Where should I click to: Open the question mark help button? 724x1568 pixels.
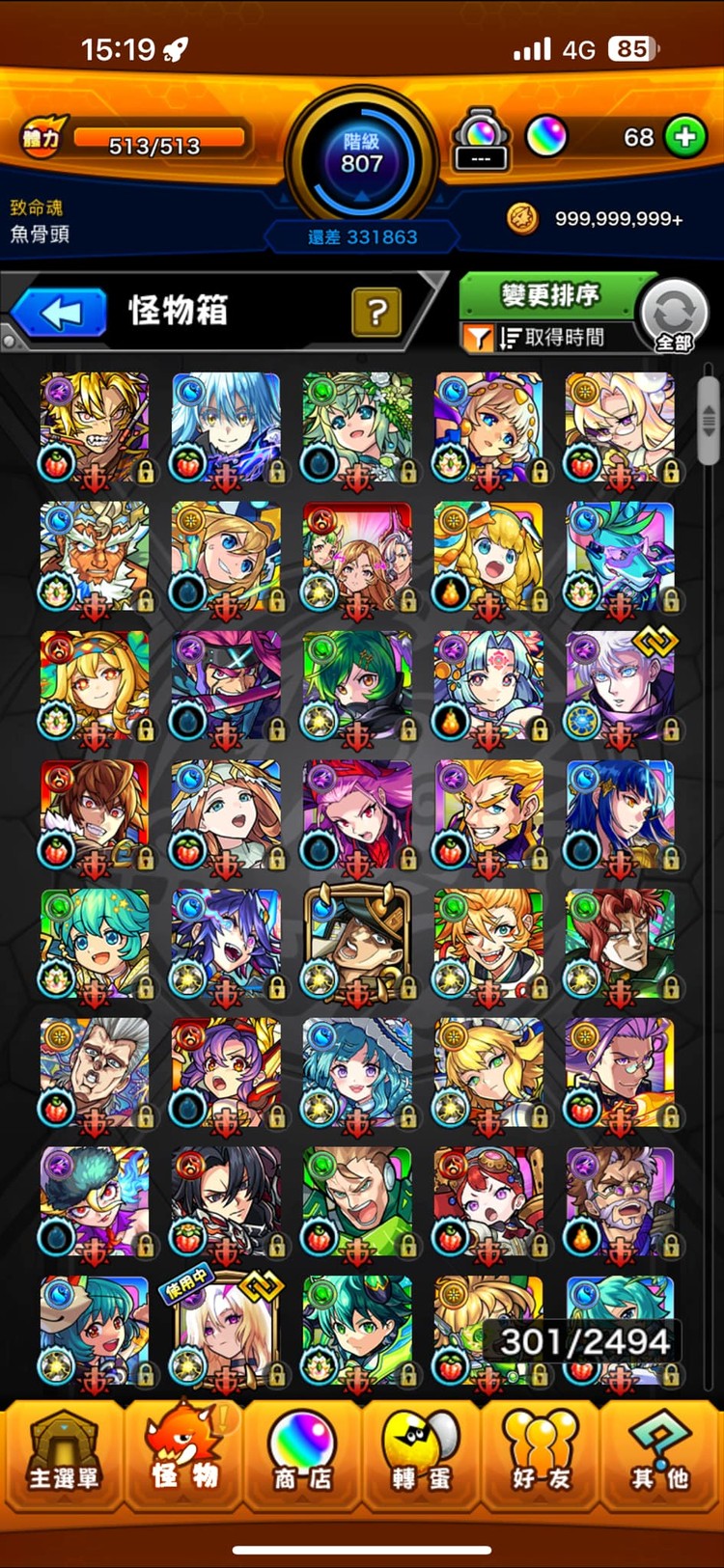click(x=376, y=312)
